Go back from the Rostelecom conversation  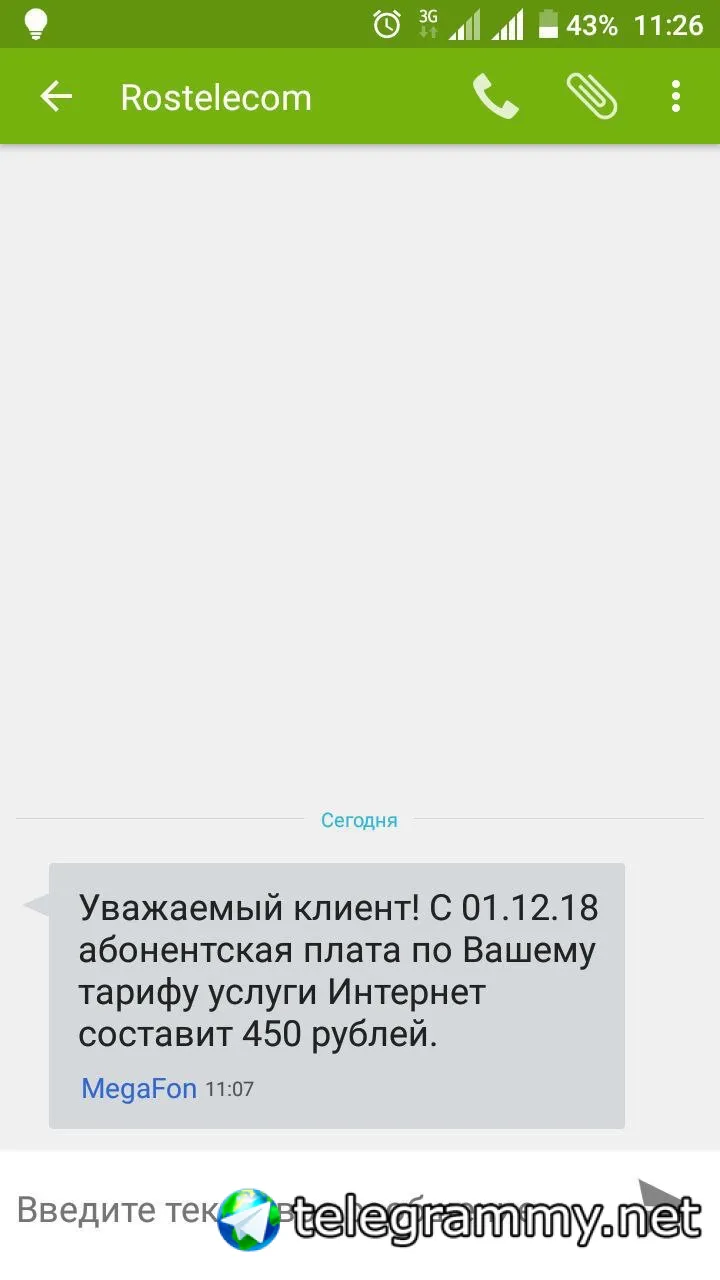click(x=56, y=97)
